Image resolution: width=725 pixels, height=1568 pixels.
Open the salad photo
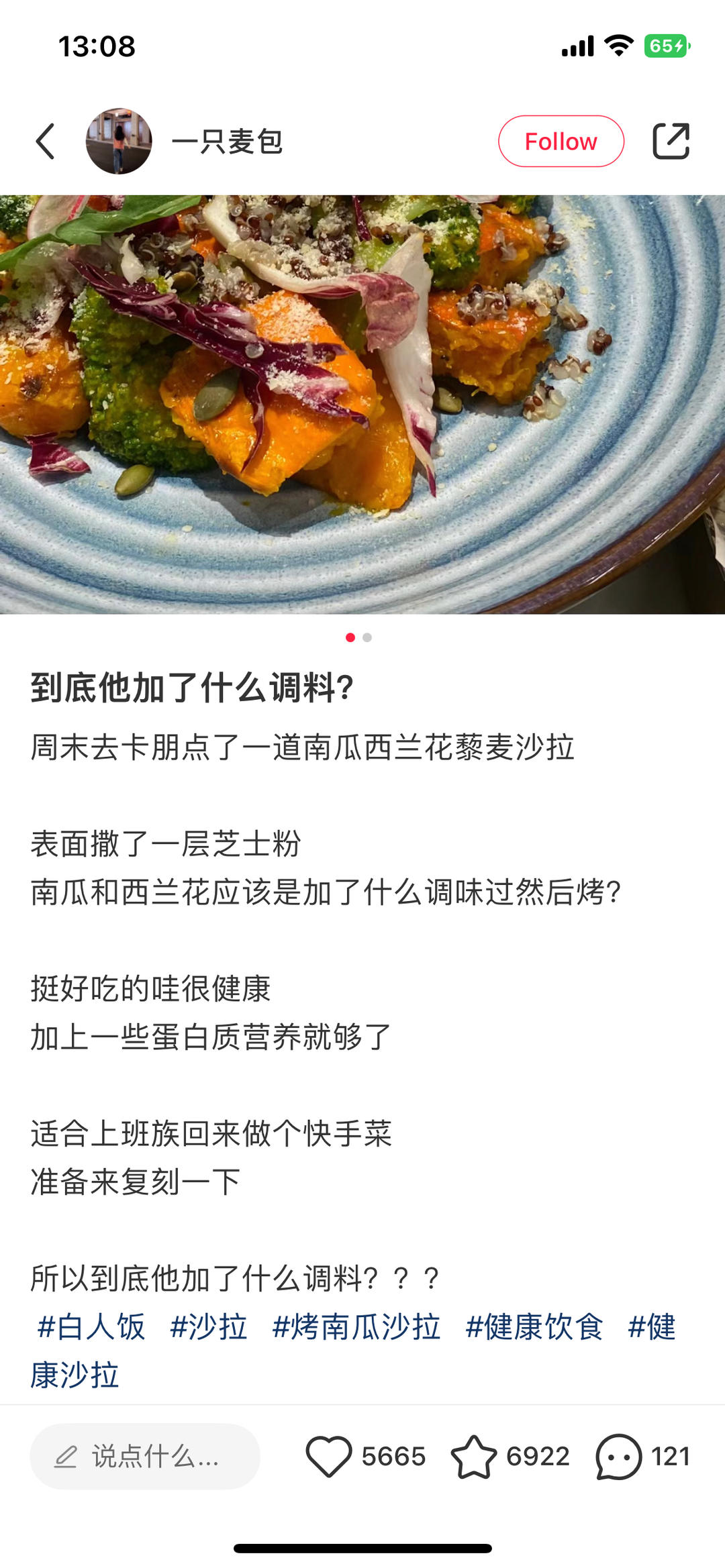click(362, 404)
